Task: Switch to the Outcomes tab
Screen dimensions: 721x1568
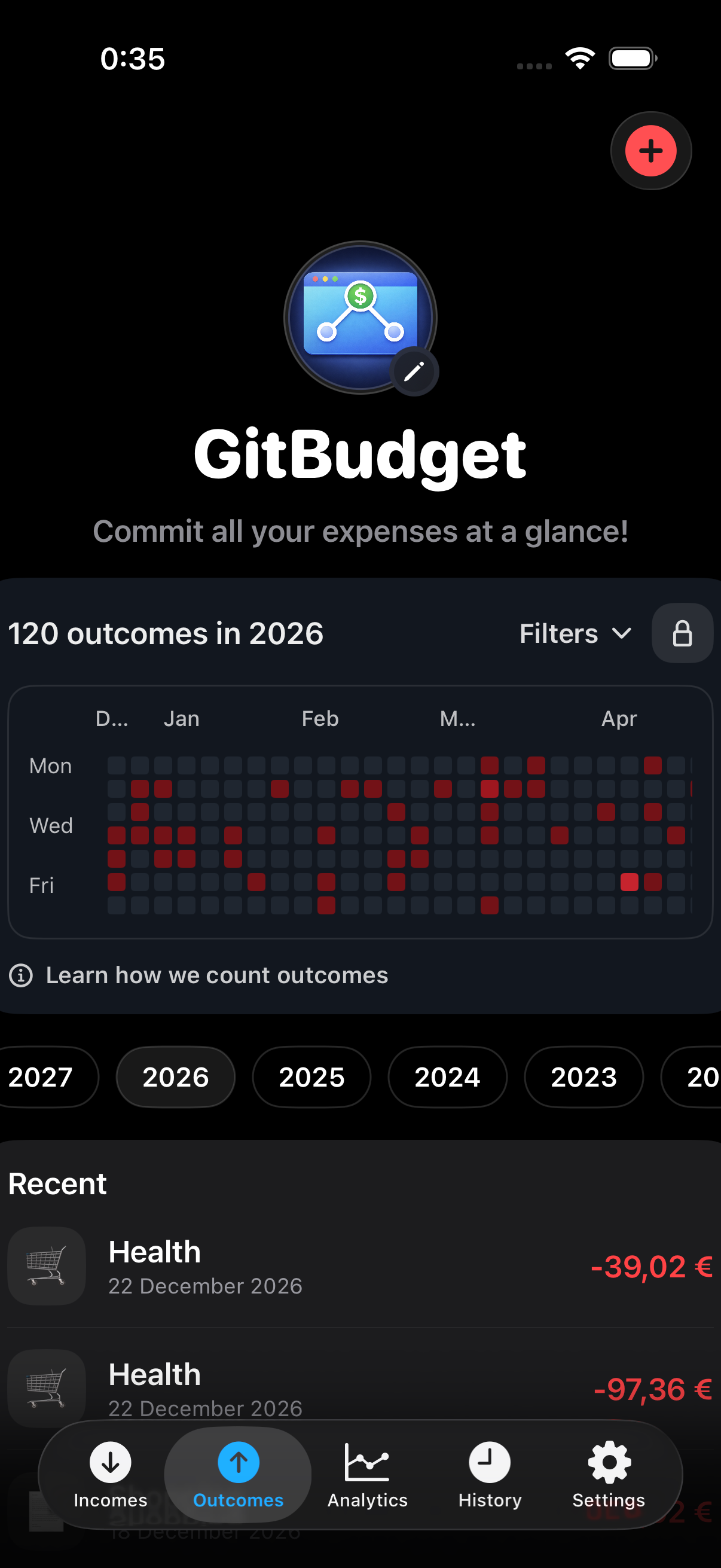Action: [x=238, y=1474]
